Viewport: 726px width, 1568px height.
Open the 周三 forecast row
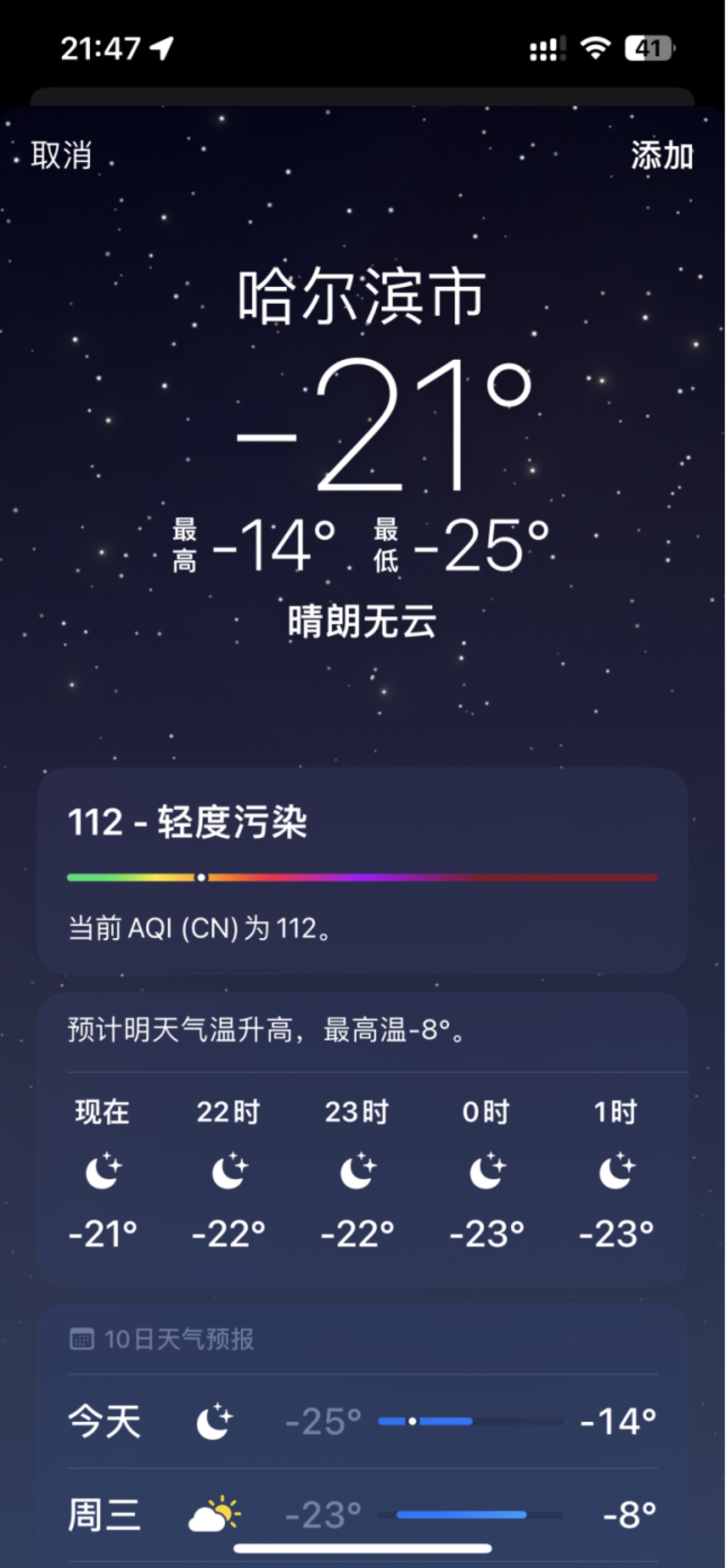click(362, 1515)
